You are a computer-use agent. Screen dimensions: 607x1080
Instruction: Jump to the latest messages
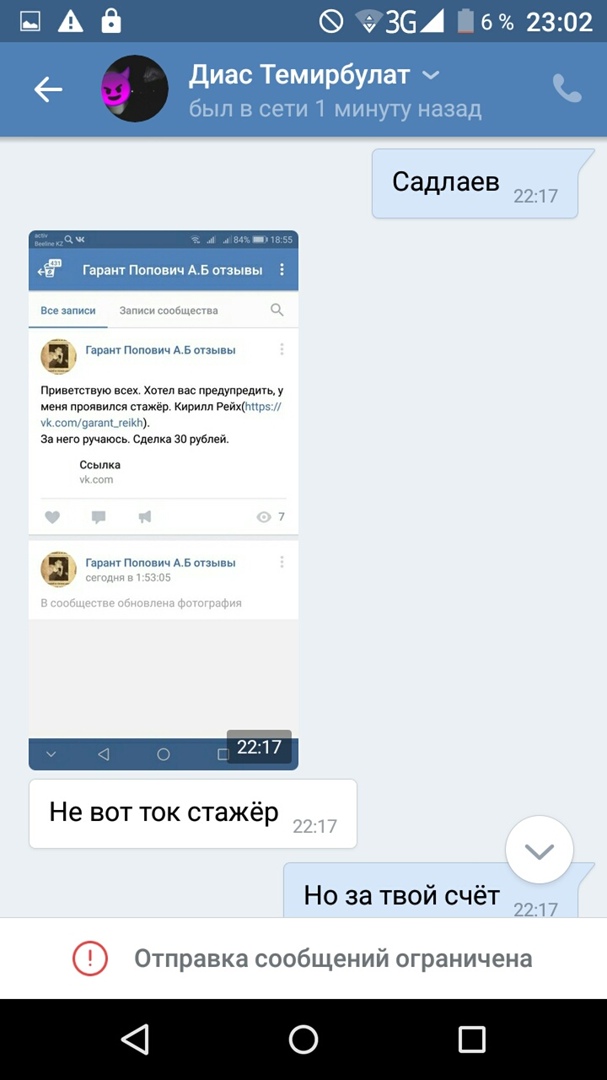539,851
